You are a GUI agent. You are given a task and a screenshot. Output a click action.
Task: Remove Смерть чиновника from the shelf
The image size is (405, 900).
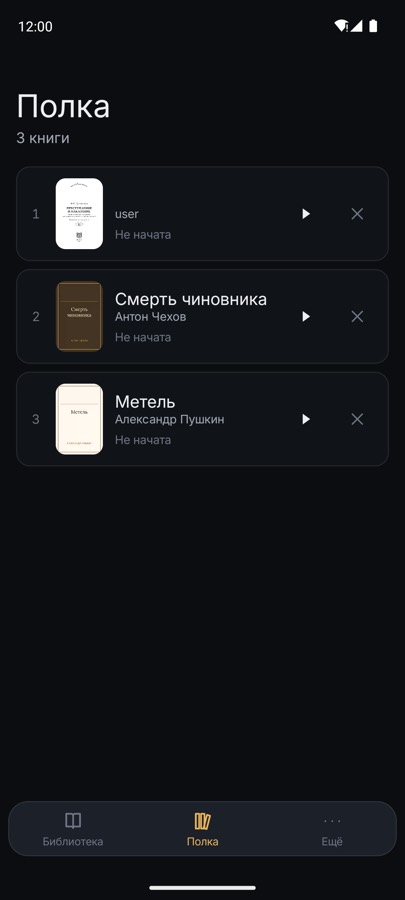coord(357,316)
